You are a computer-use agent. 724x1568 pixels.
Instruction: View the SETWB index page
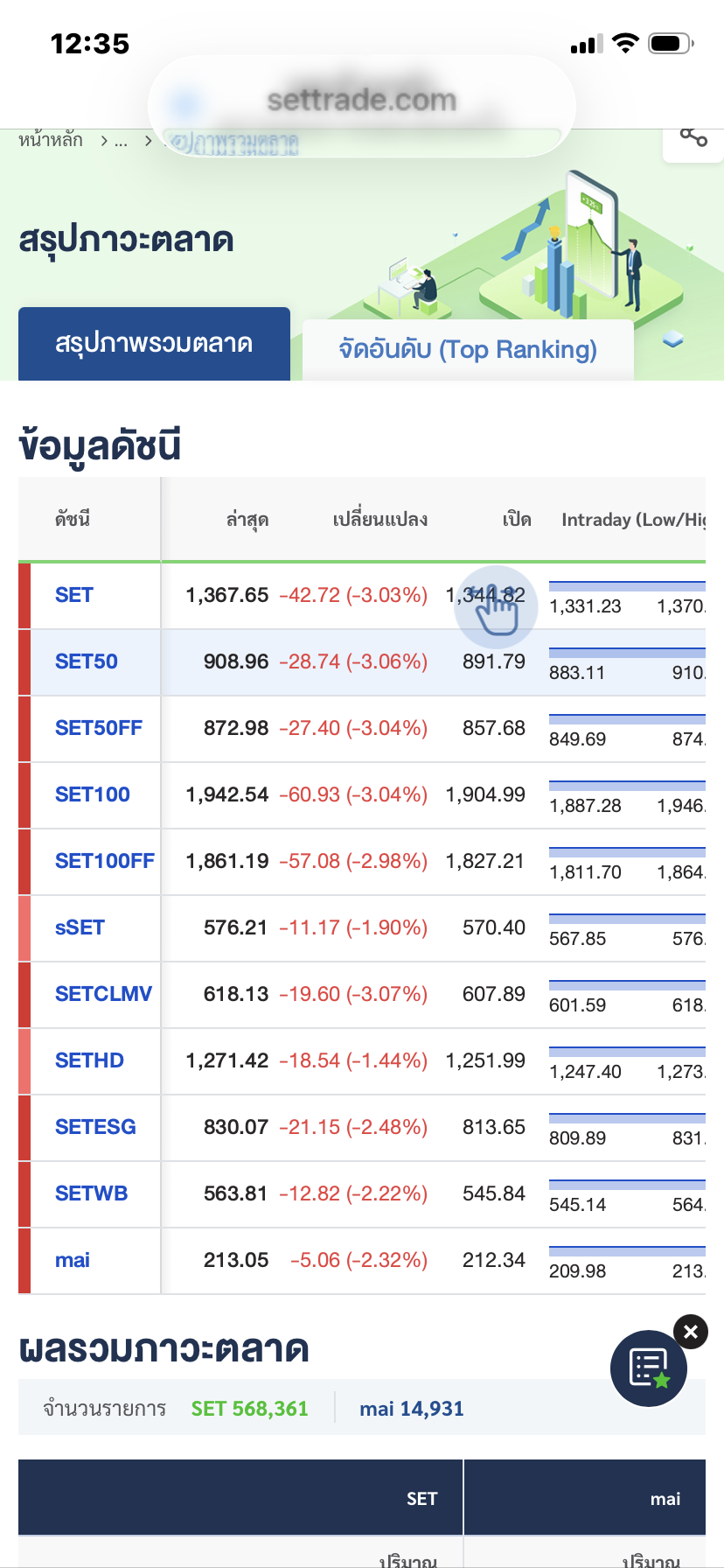pyautogui.click(x=91, y=1194)
